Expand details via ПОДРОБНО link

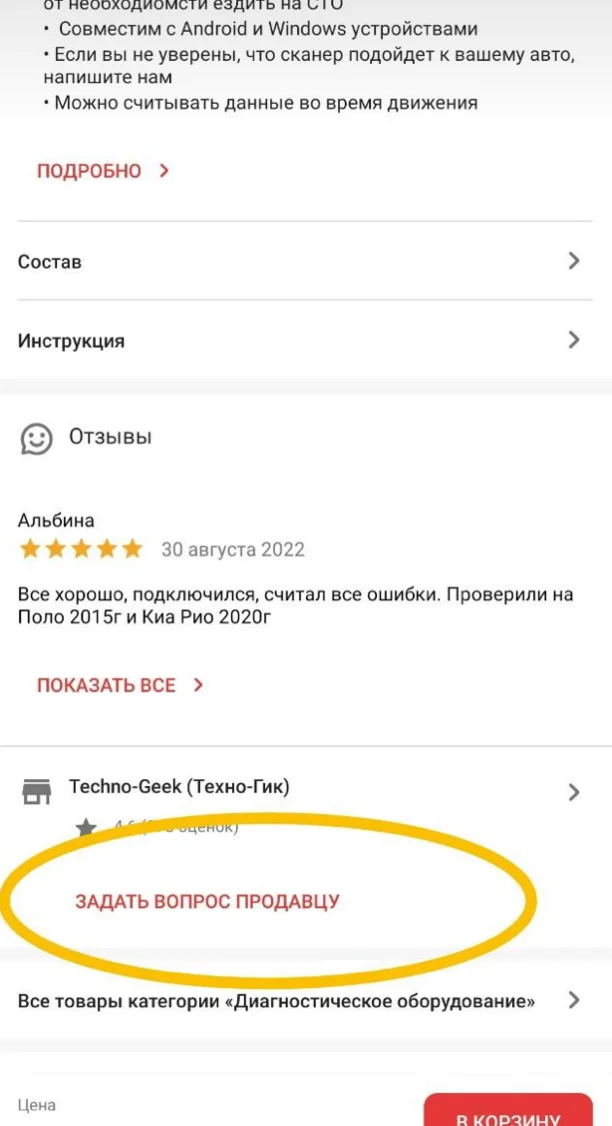point(102,171)
